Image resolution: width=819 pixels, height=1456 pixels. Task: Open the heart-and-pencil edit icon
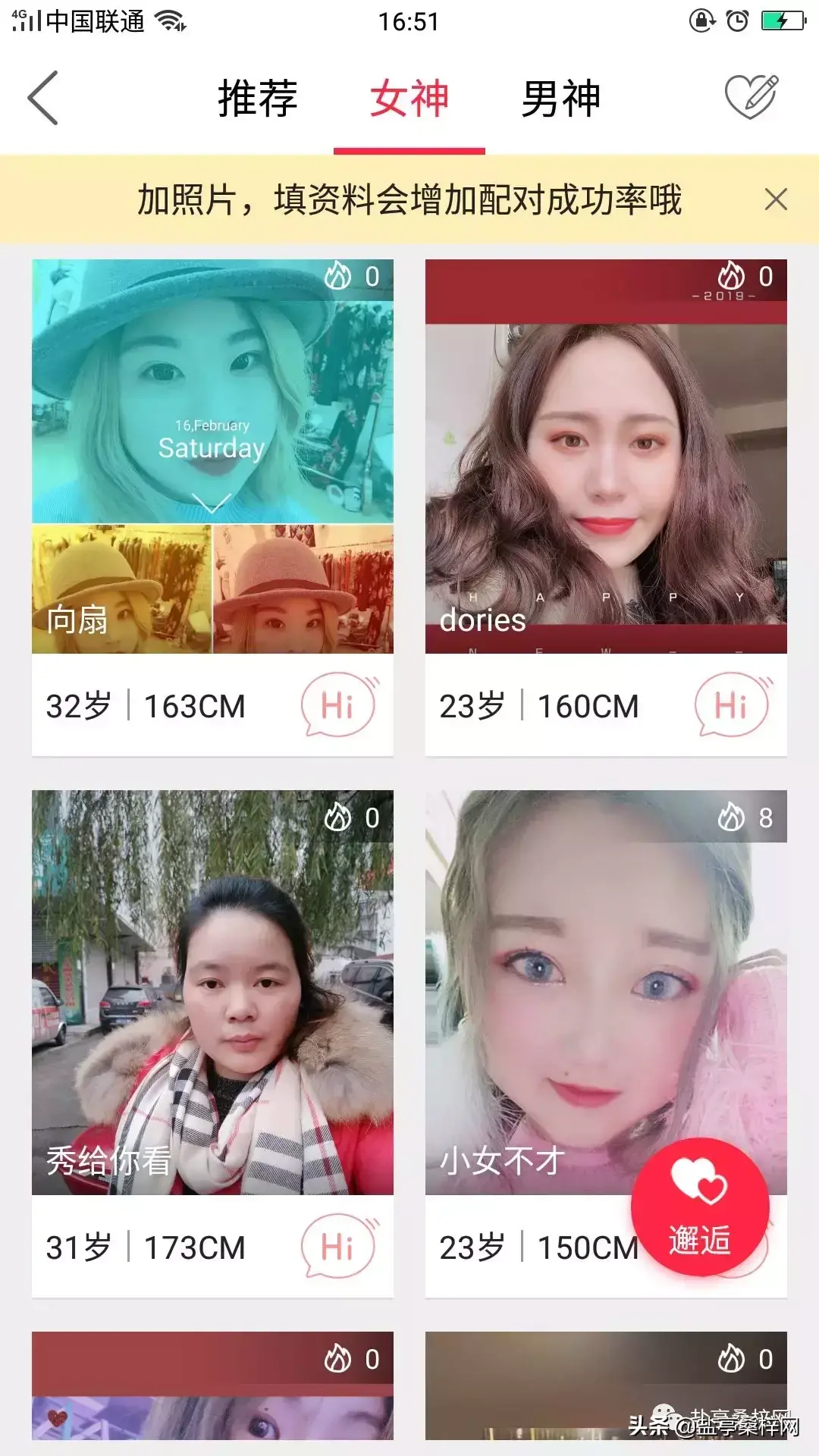[751, 97]
